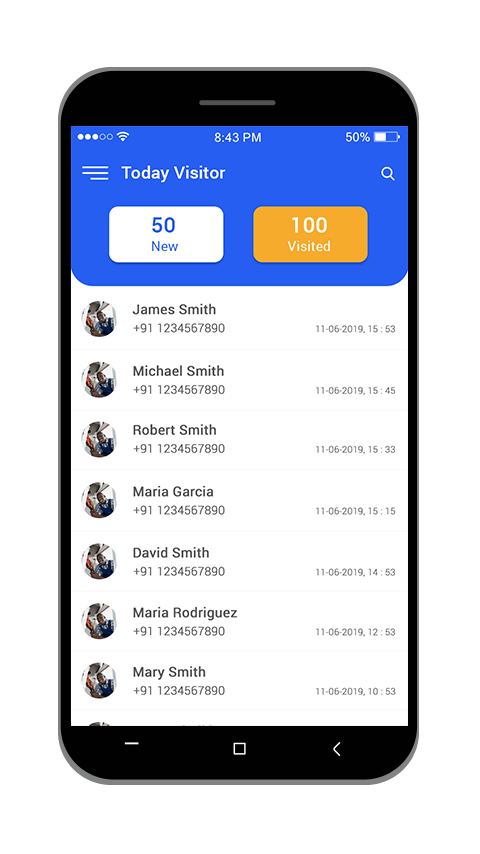Open James Smith's visitor entry
Image resolution: width=480 pixels, height=854 pixels.
click(239, 319)
